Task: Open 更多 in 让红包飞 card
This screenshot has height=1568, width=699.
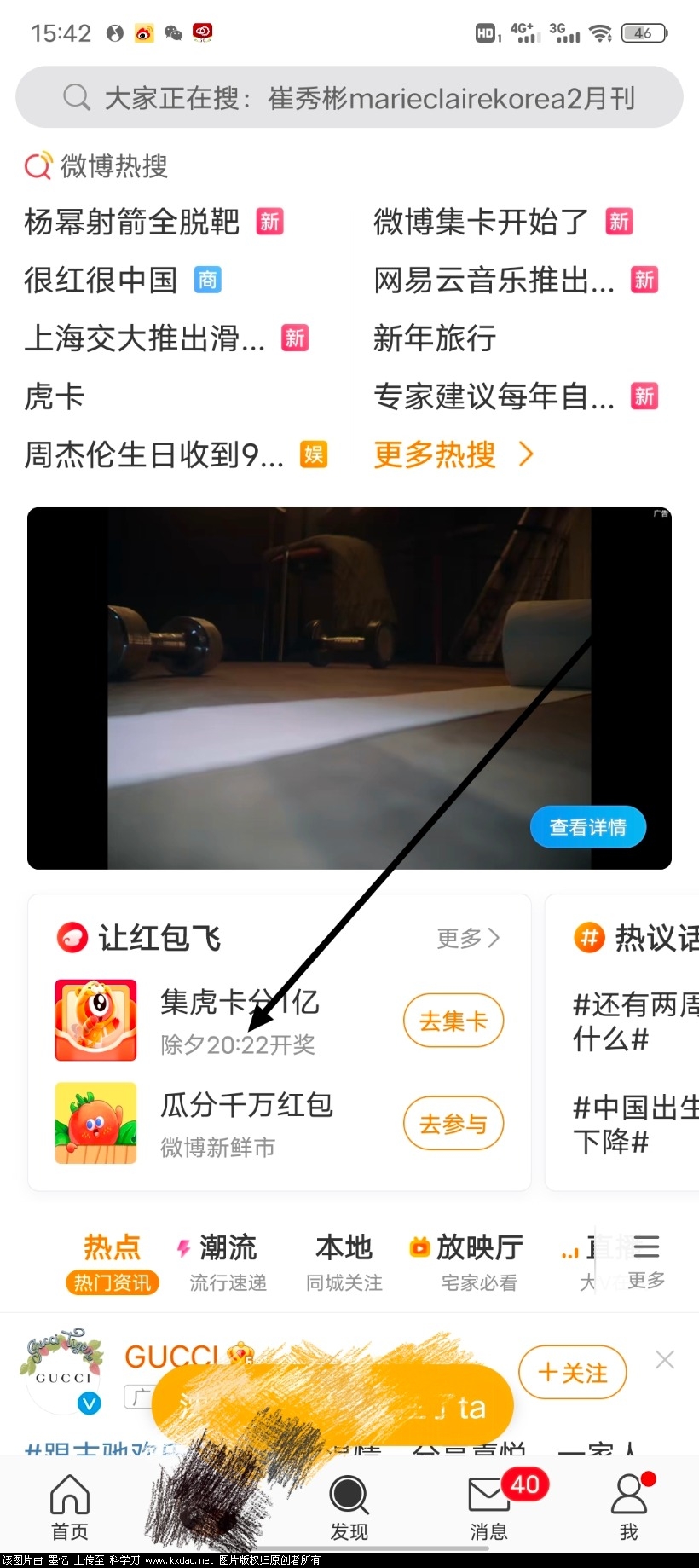Action: [468, 939]
